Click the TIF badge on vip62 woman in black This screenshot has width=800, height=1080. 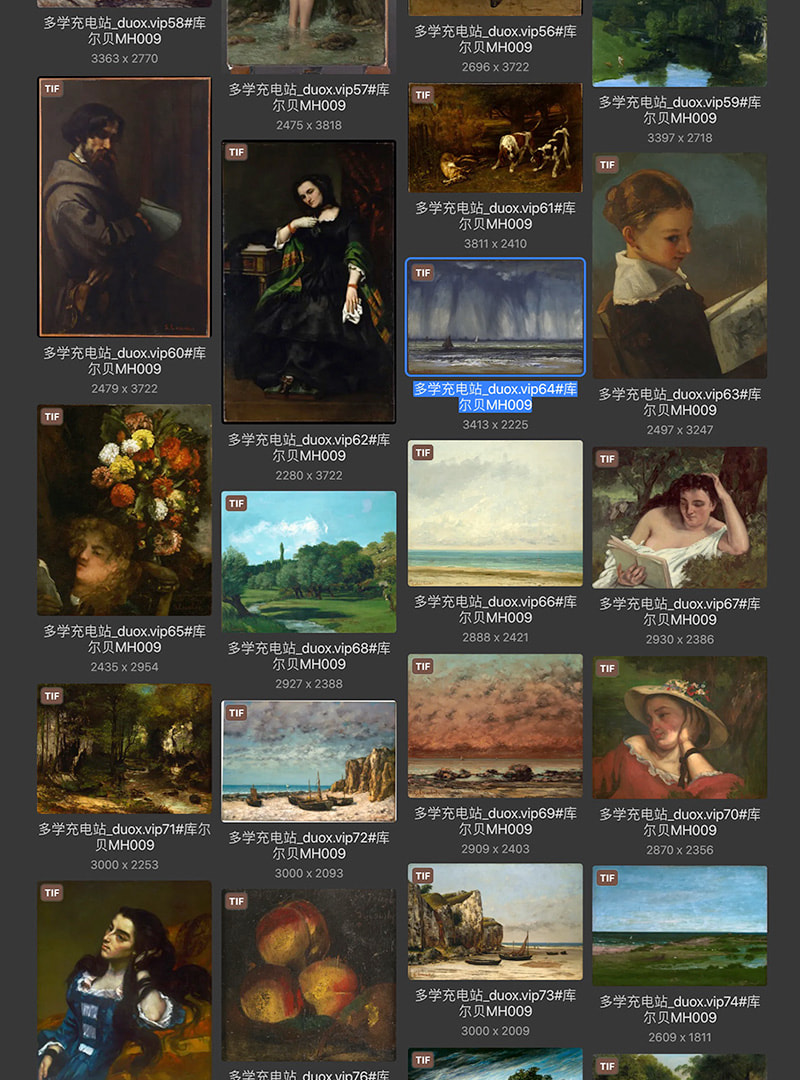coord(237,155)
